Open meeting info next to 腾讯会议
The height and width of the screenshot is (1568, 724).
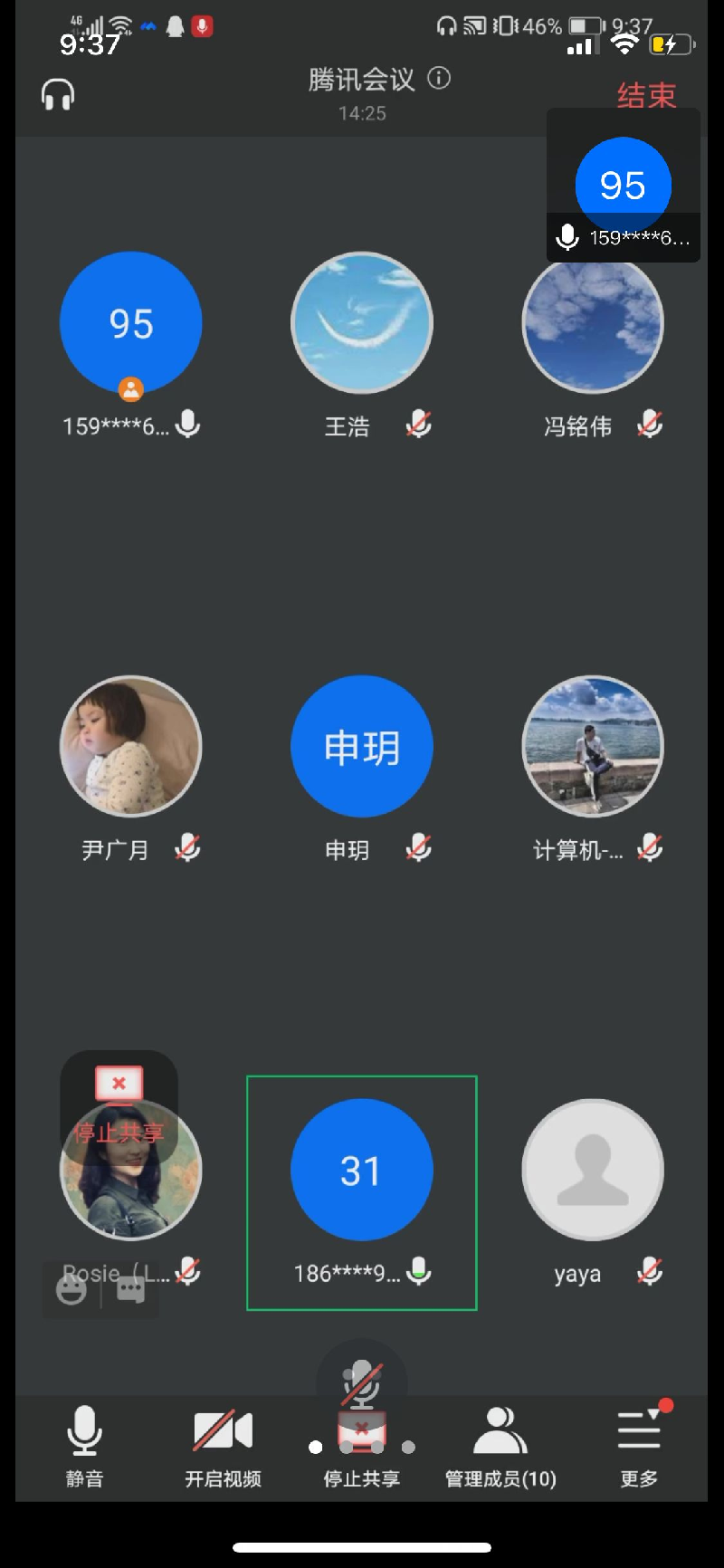439,79
